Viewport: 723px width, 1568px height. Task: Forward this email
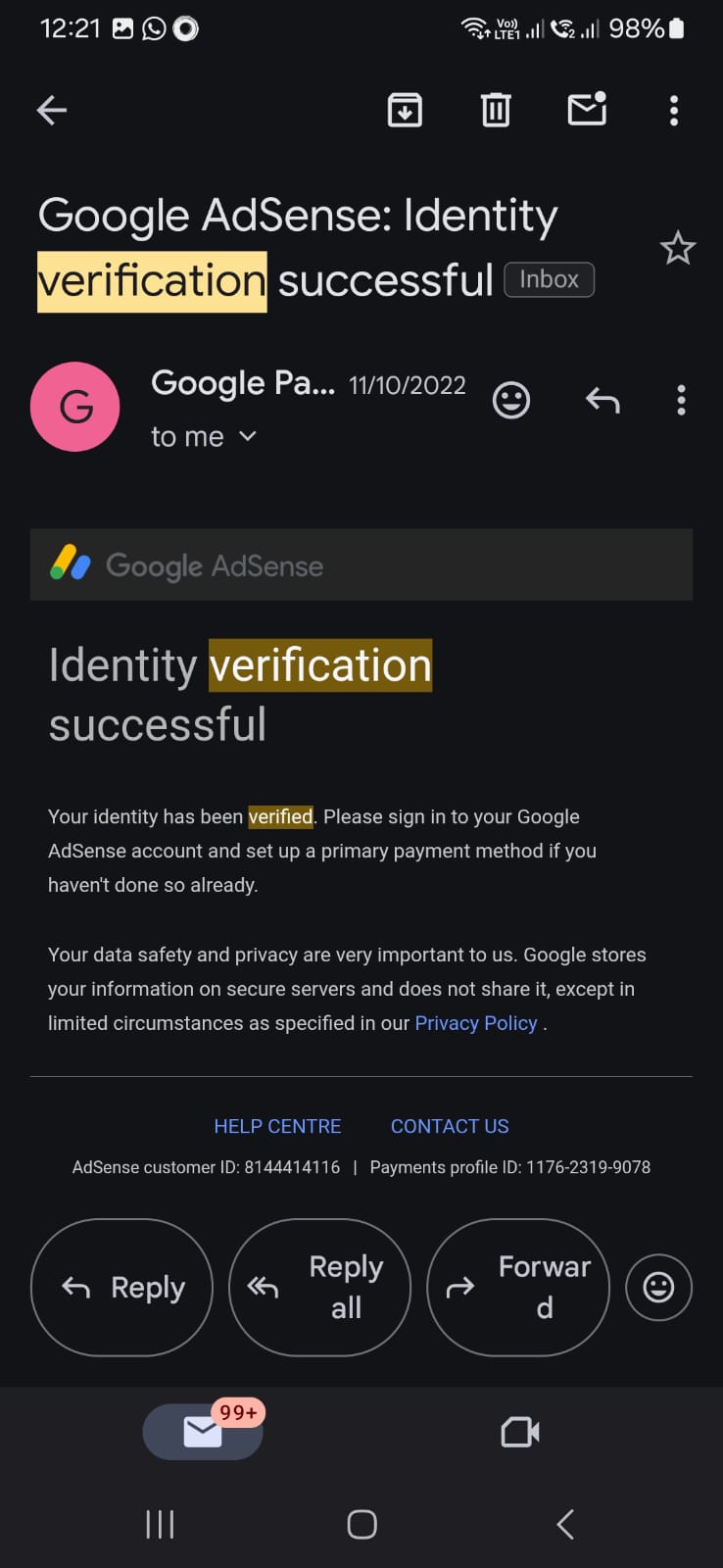(x=518, y=1288)
